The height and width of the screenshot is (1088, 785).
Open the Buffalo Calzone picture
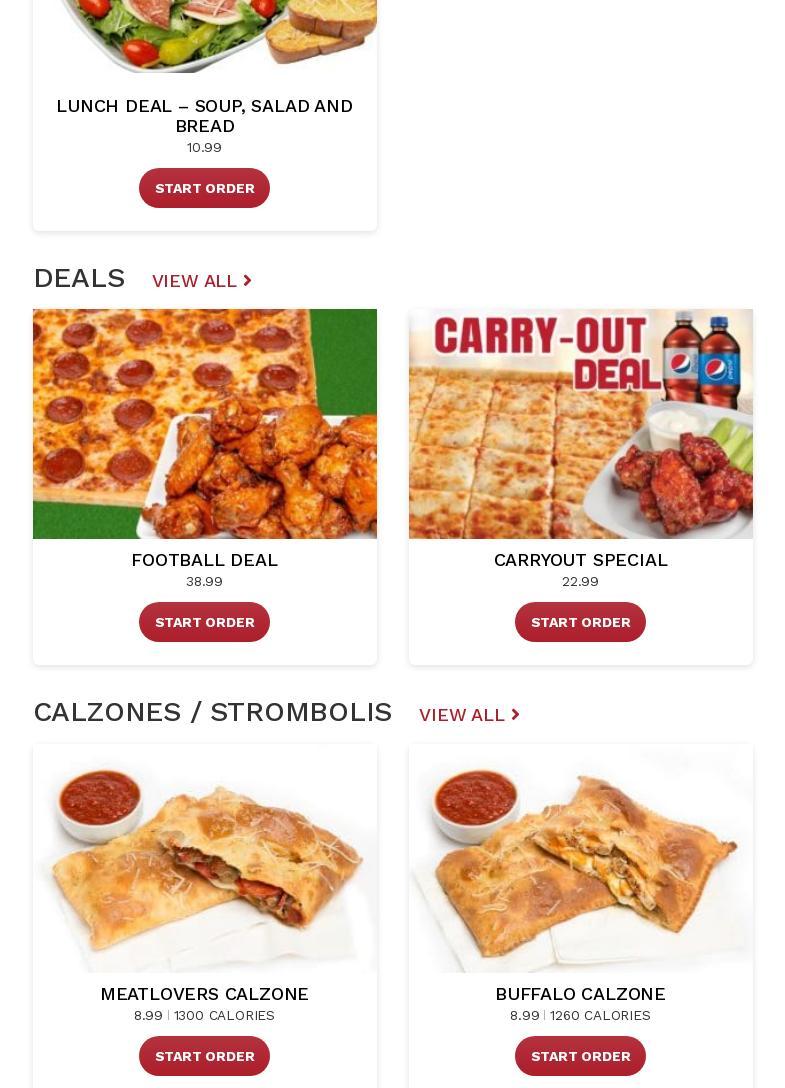pos(580,858)
